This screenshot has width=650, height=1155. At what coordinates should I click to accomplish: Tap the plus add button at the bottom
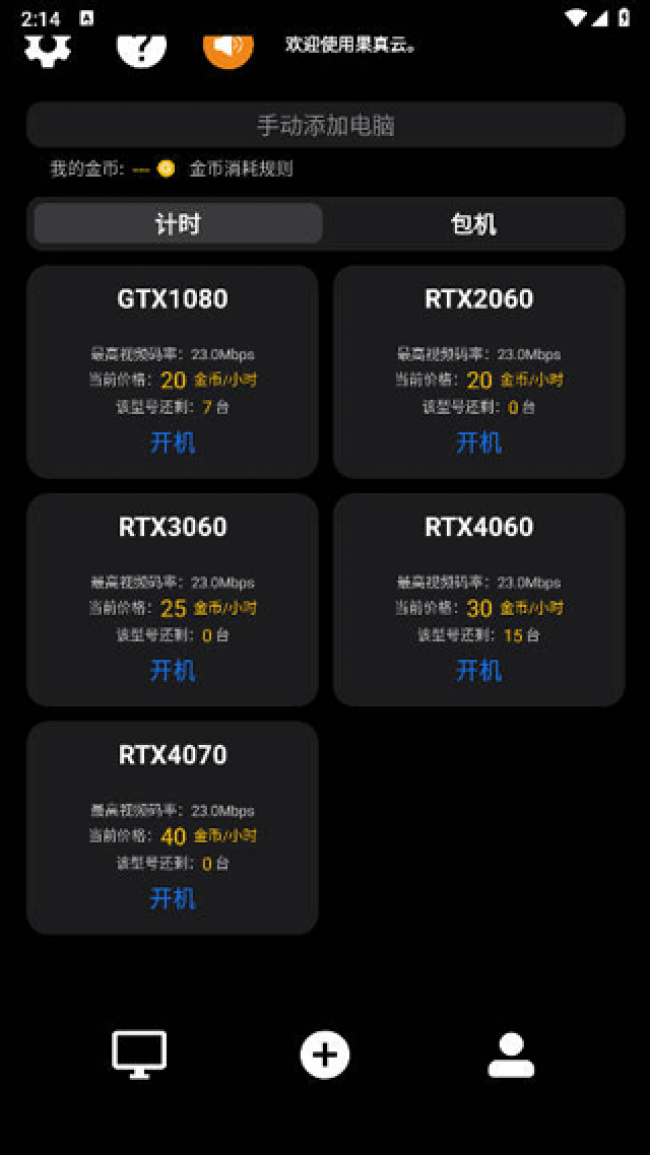click(x=325, y=1054)
